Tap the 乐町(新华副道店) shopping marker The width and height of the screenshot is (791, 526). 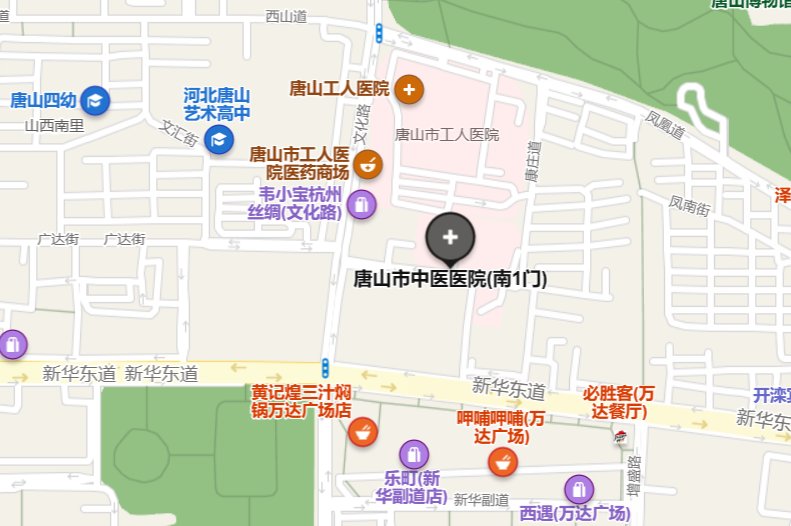pyautogui.click(x=413, y=454)
